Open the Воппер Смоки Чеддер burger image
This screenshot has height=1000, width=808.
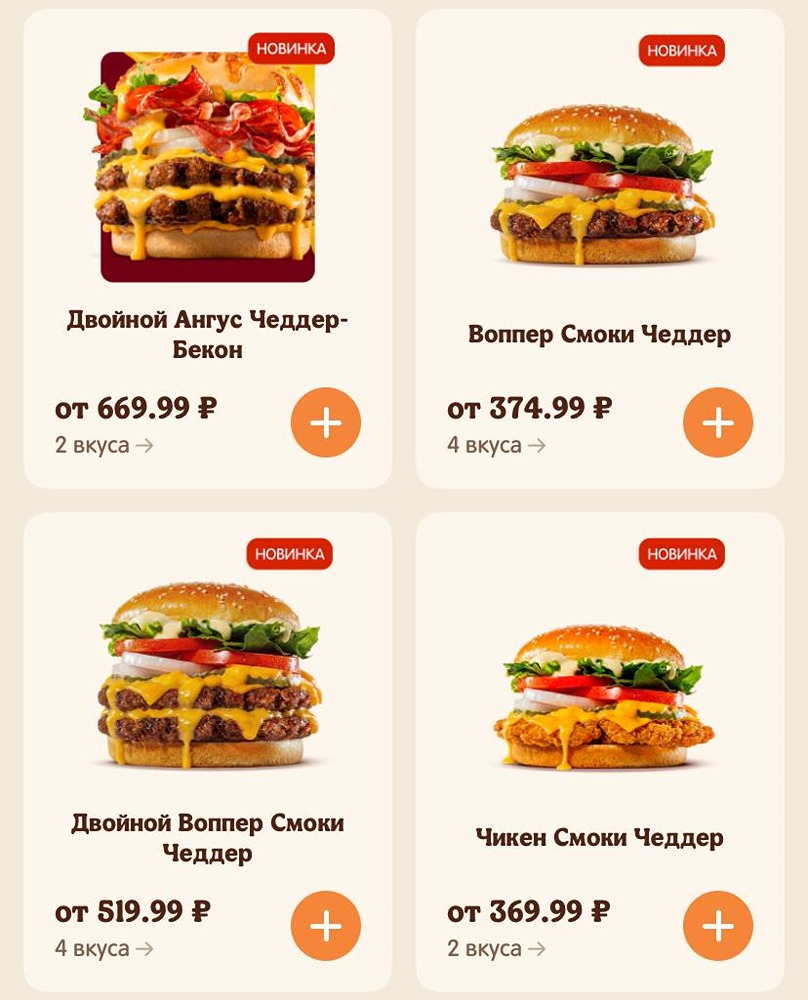tap(600, 185)
